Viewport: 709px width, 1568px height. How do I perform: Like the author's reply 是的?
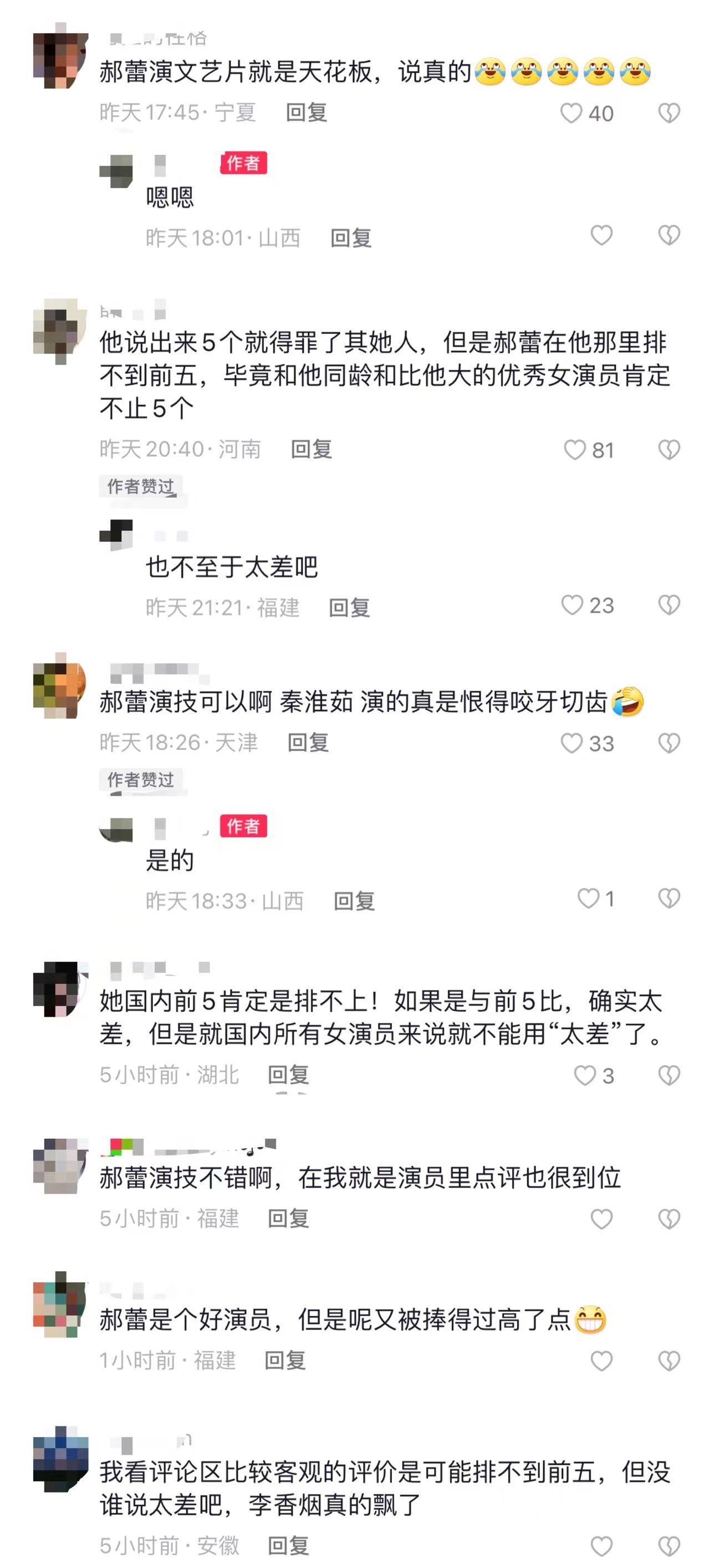point(588,899)
